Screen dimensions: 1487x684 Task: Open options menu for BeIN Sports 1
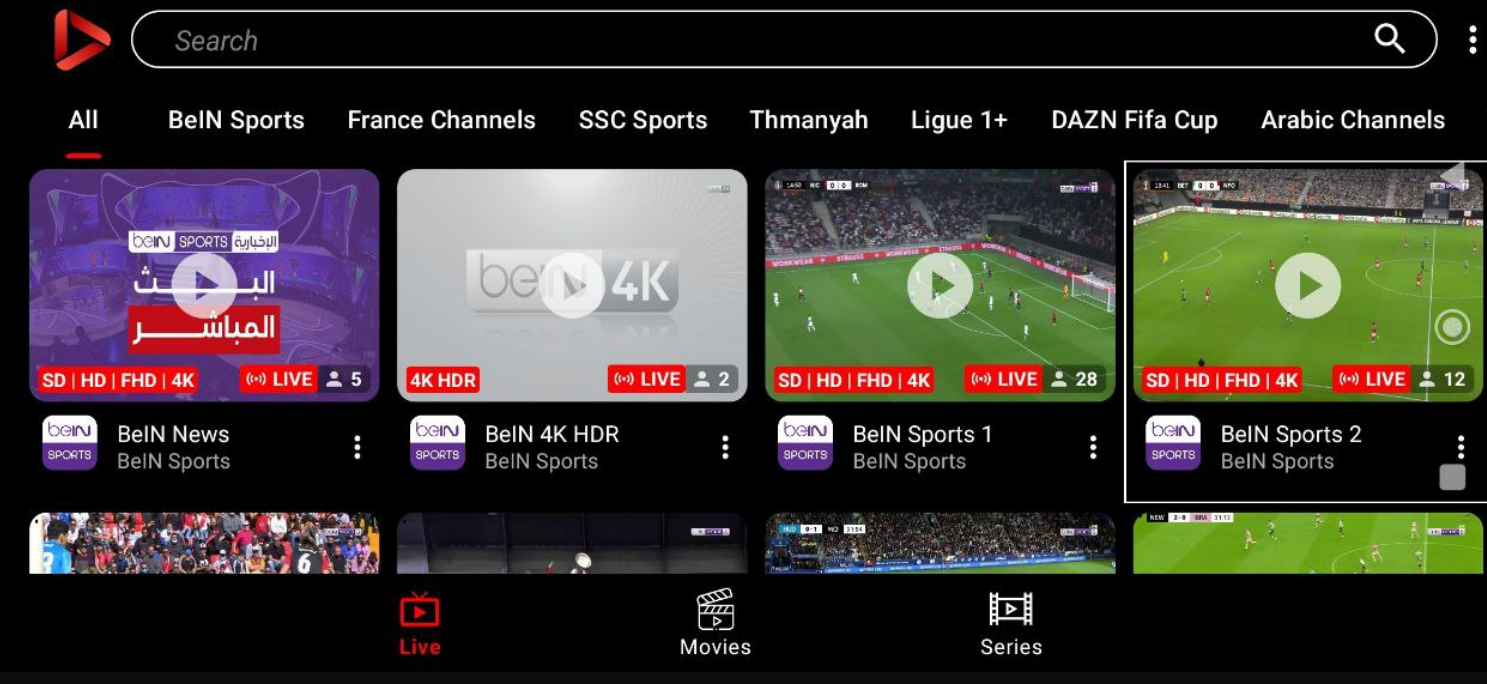1093,447
